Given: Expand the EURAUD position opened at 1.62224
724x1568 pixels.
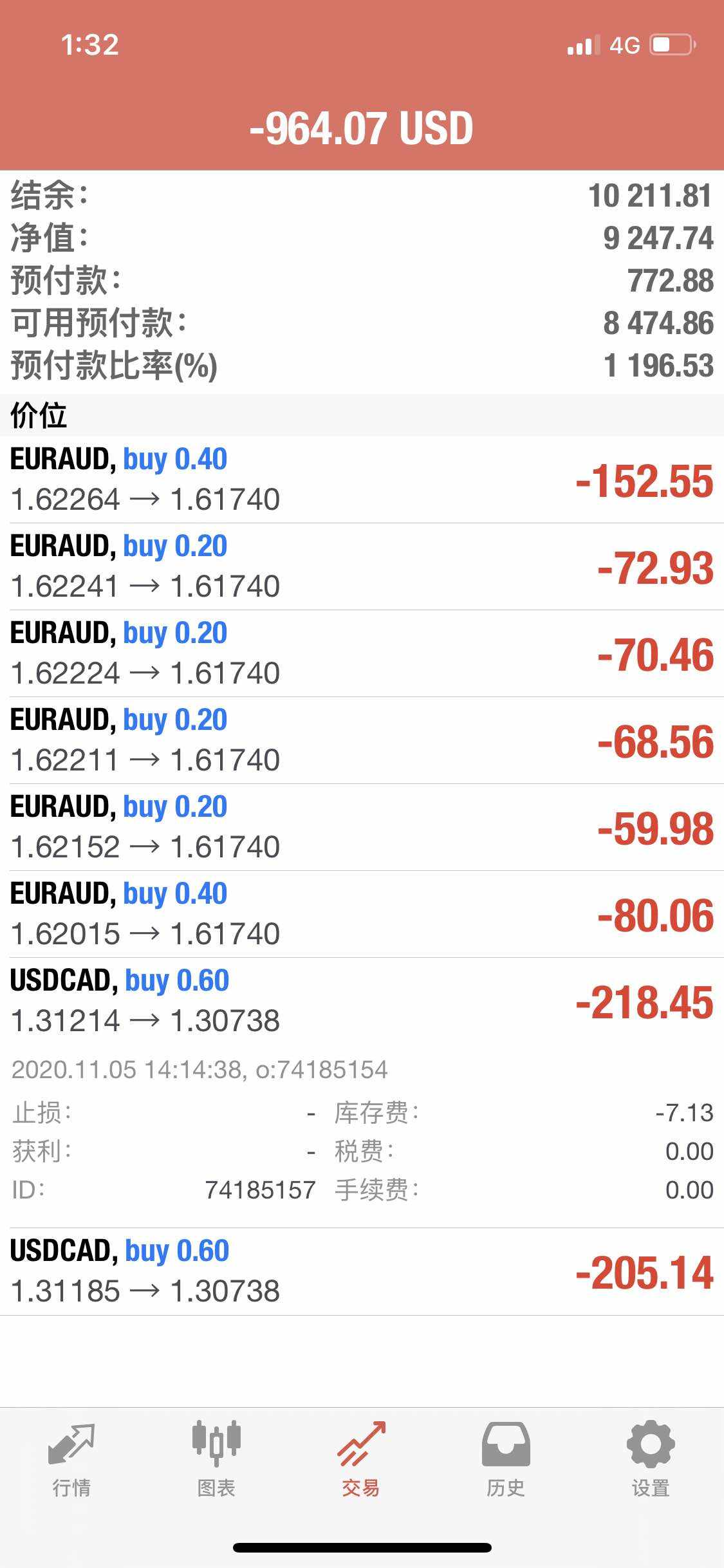Looking at the screenshot, I should [362, 653].
